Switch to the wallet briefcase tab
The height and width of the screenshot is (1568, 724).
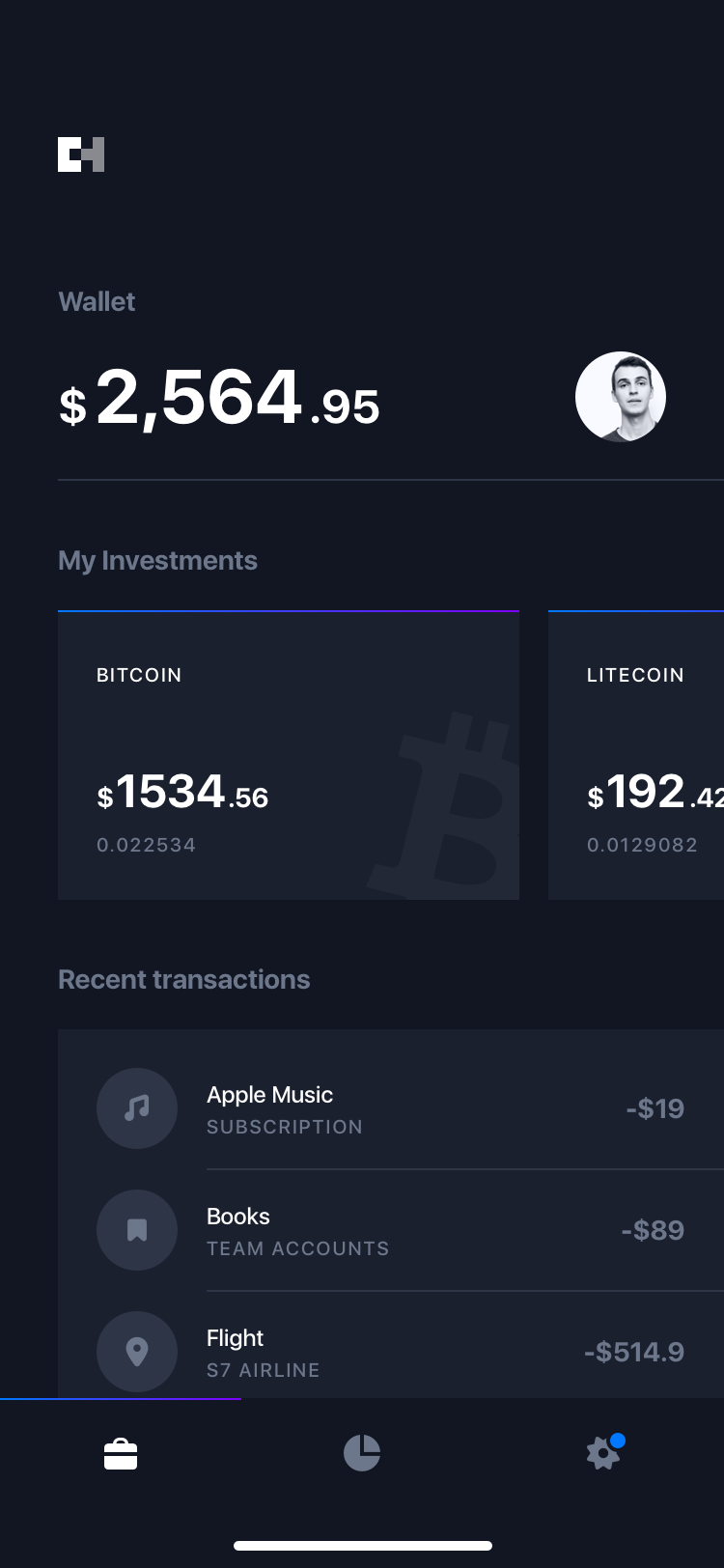click(121, 1453)
